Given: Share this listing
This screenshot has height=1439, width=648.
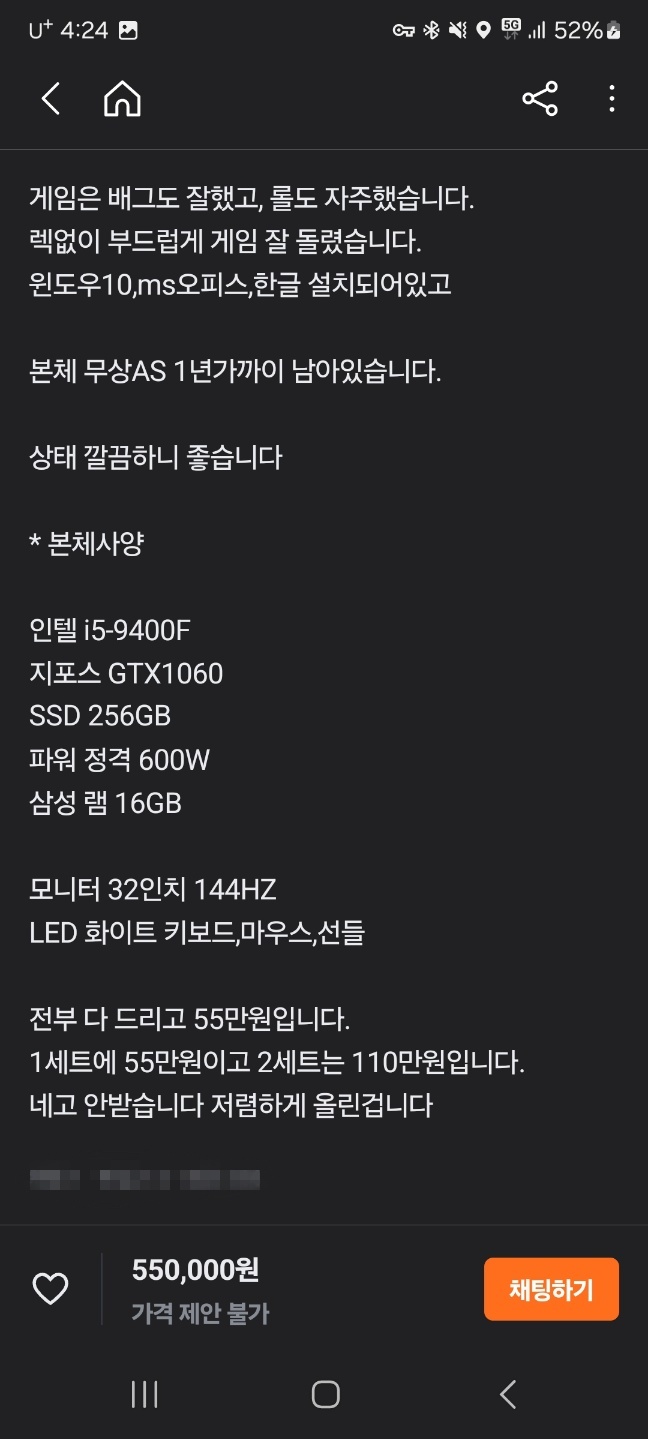Looking at the screenshot, I should (x=539, y=99).
